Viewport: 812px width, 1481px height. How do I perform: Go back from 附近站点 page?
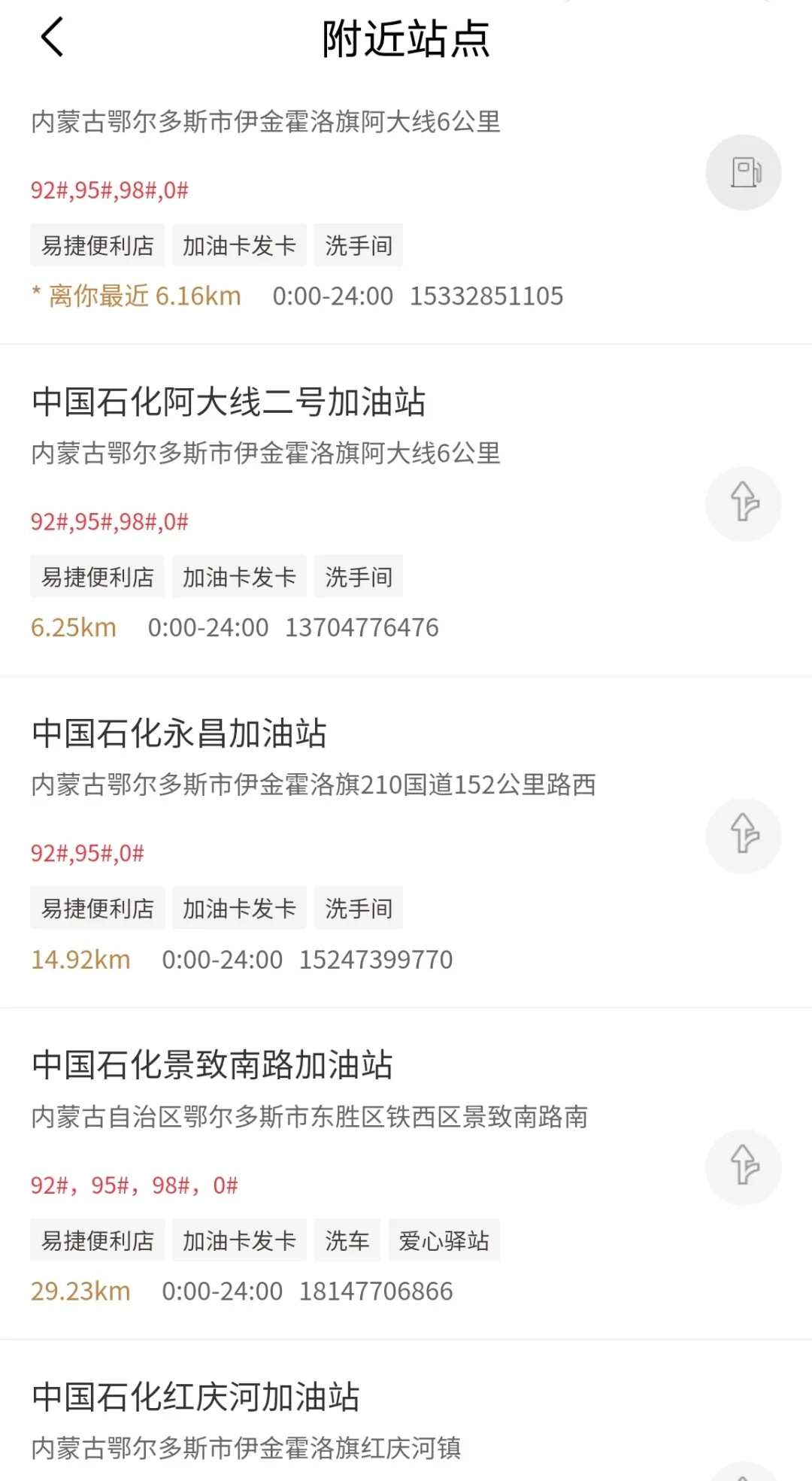point(52,38)
